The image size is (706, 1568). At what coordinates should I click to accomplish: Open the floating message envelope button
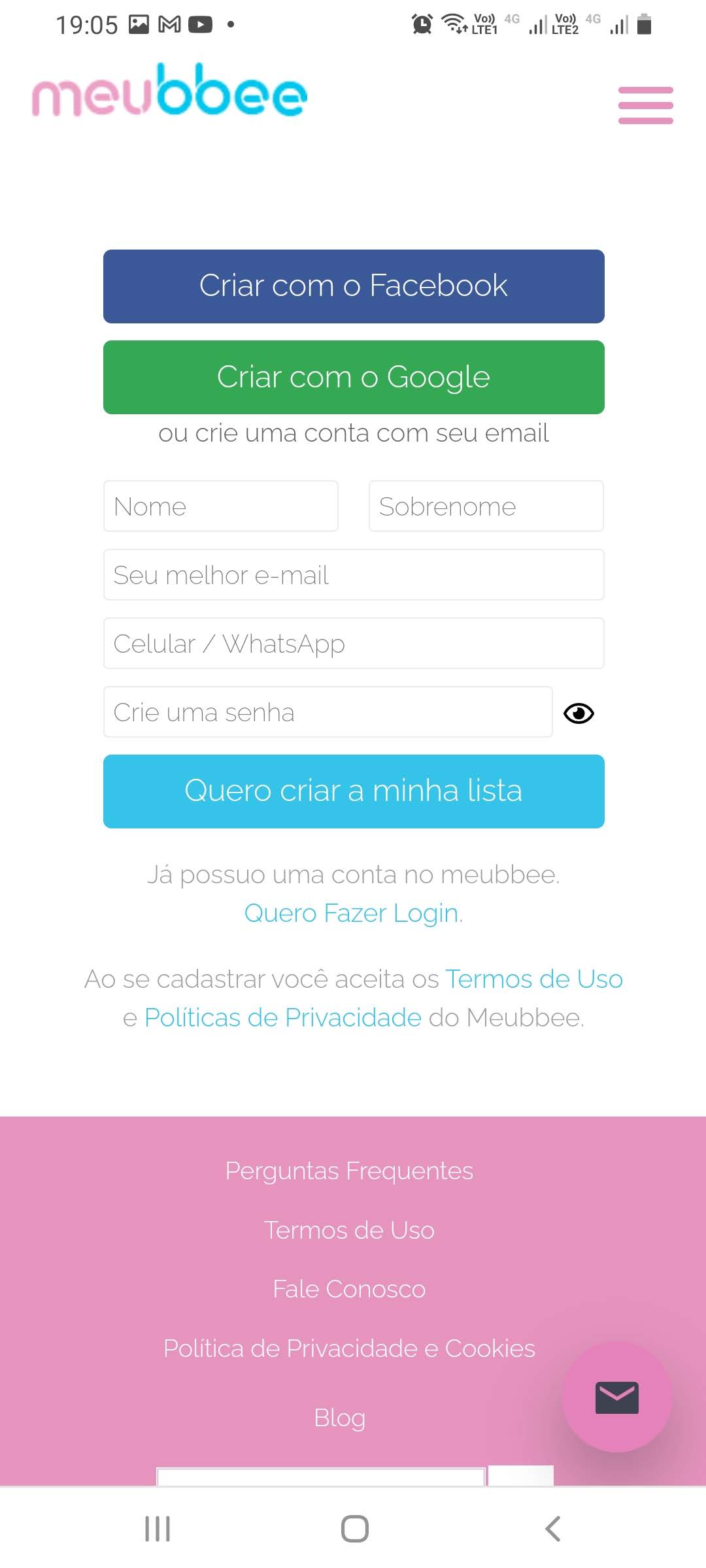tap(616, 1397)
